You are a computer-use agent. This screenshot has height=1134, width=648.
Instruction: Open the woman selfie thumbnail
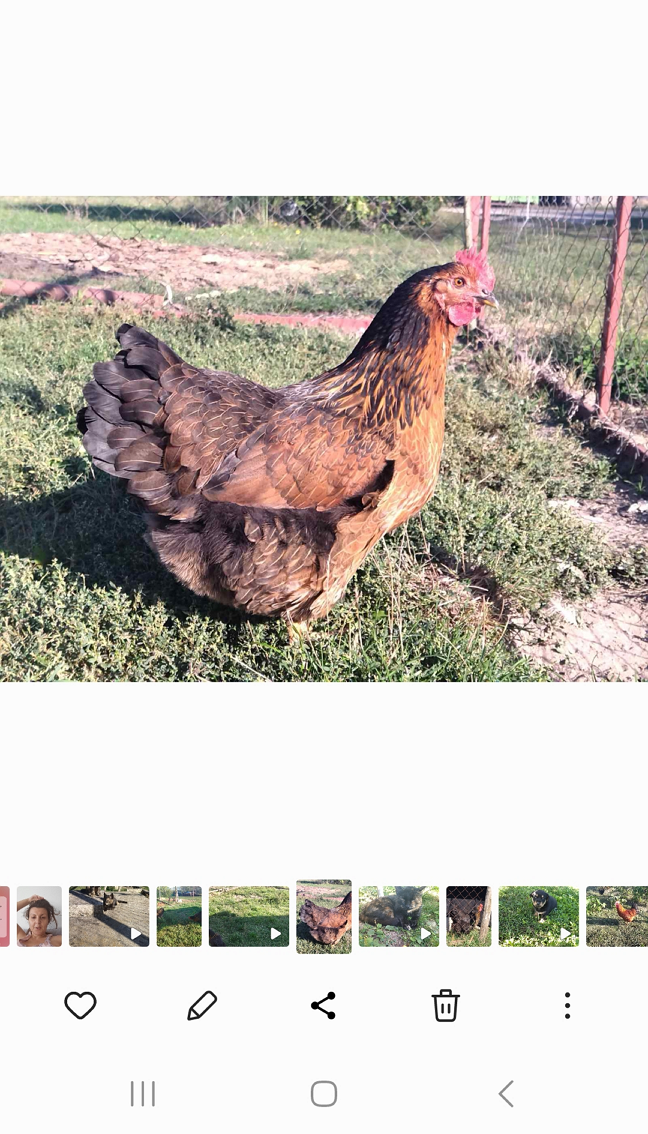[x=39, y=916]
